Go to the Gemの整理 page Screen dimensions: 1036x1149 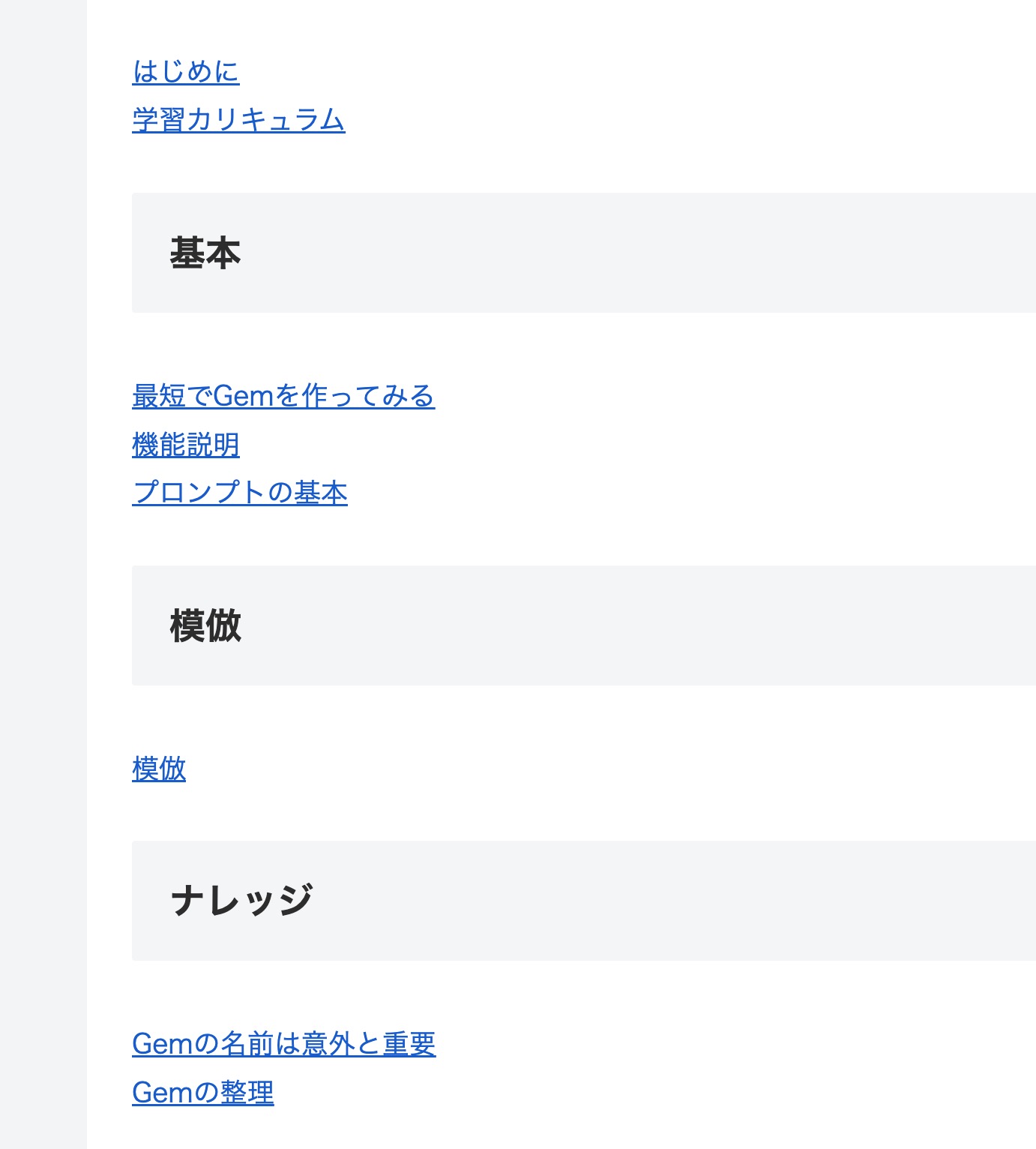pos(202,1093)
